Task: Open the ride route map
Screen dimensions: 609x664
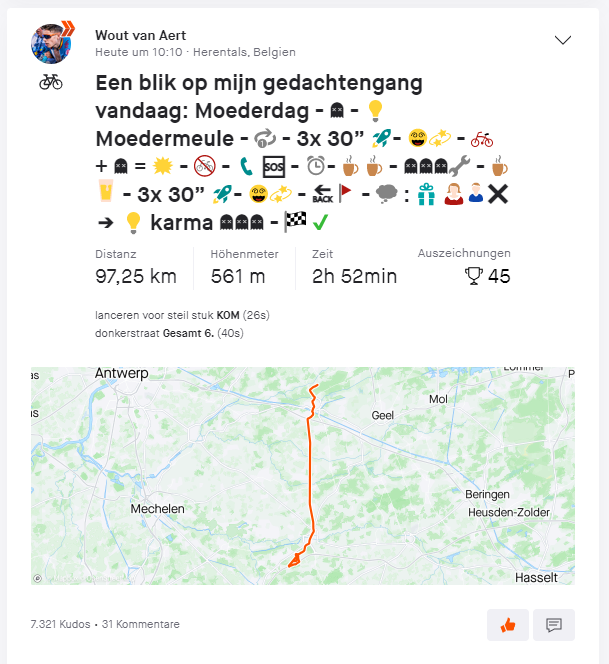Action: point(303,475)
